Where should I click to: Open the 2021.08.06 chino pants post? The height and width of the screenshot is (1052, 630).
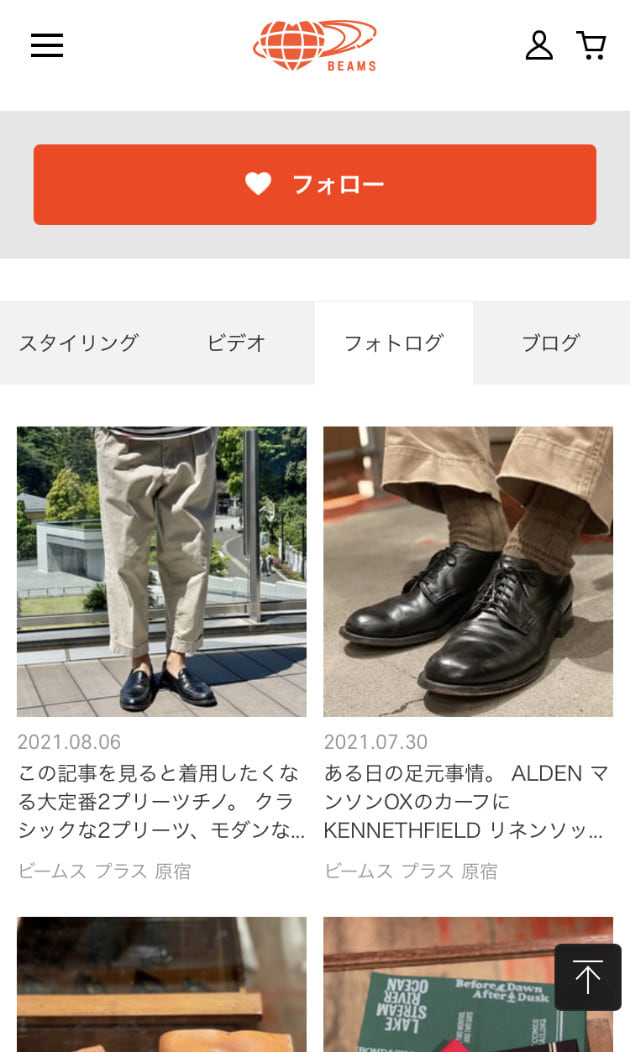162,572
